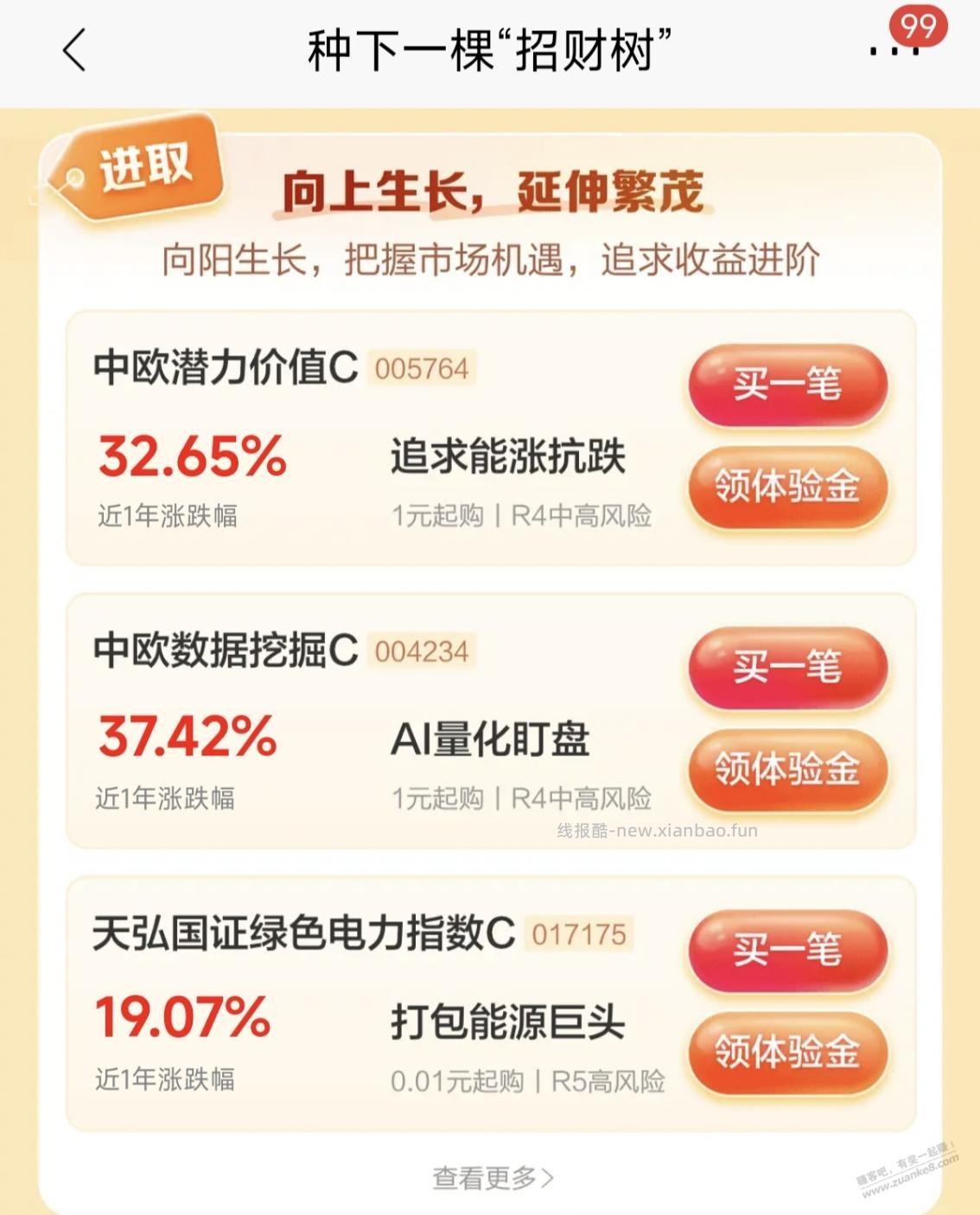Click 领体验金 for 天弘国证绿色电力指数C
The image size is (980, 1215).
(786, 1051)
